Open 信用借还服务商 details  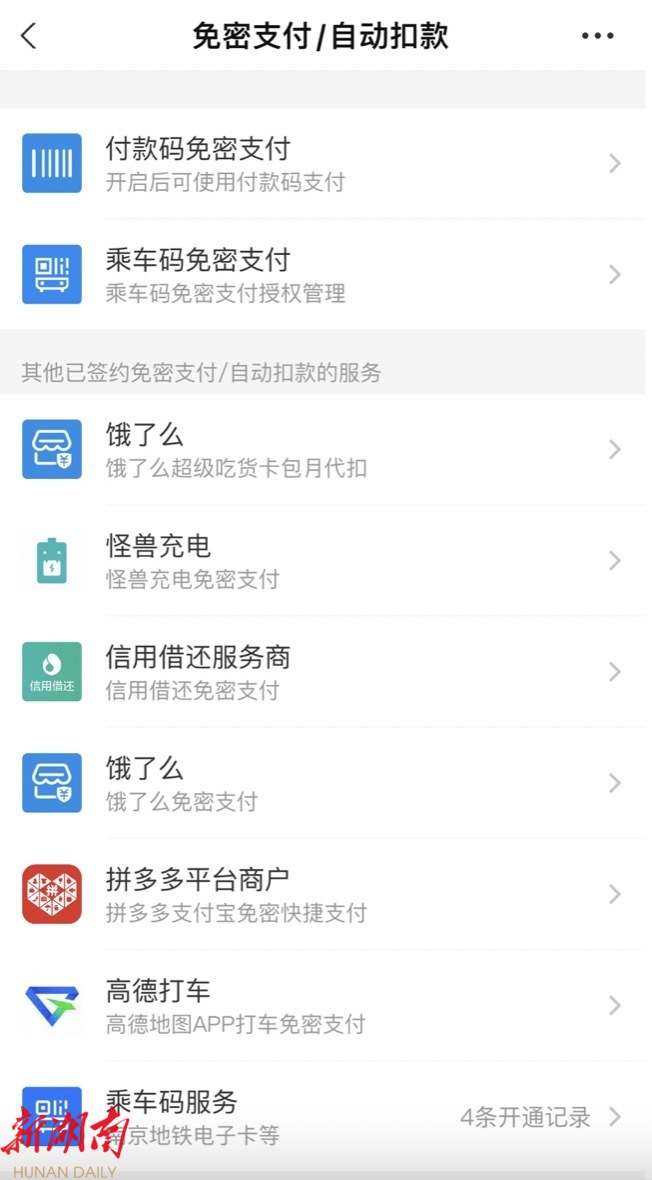point(326,671)
